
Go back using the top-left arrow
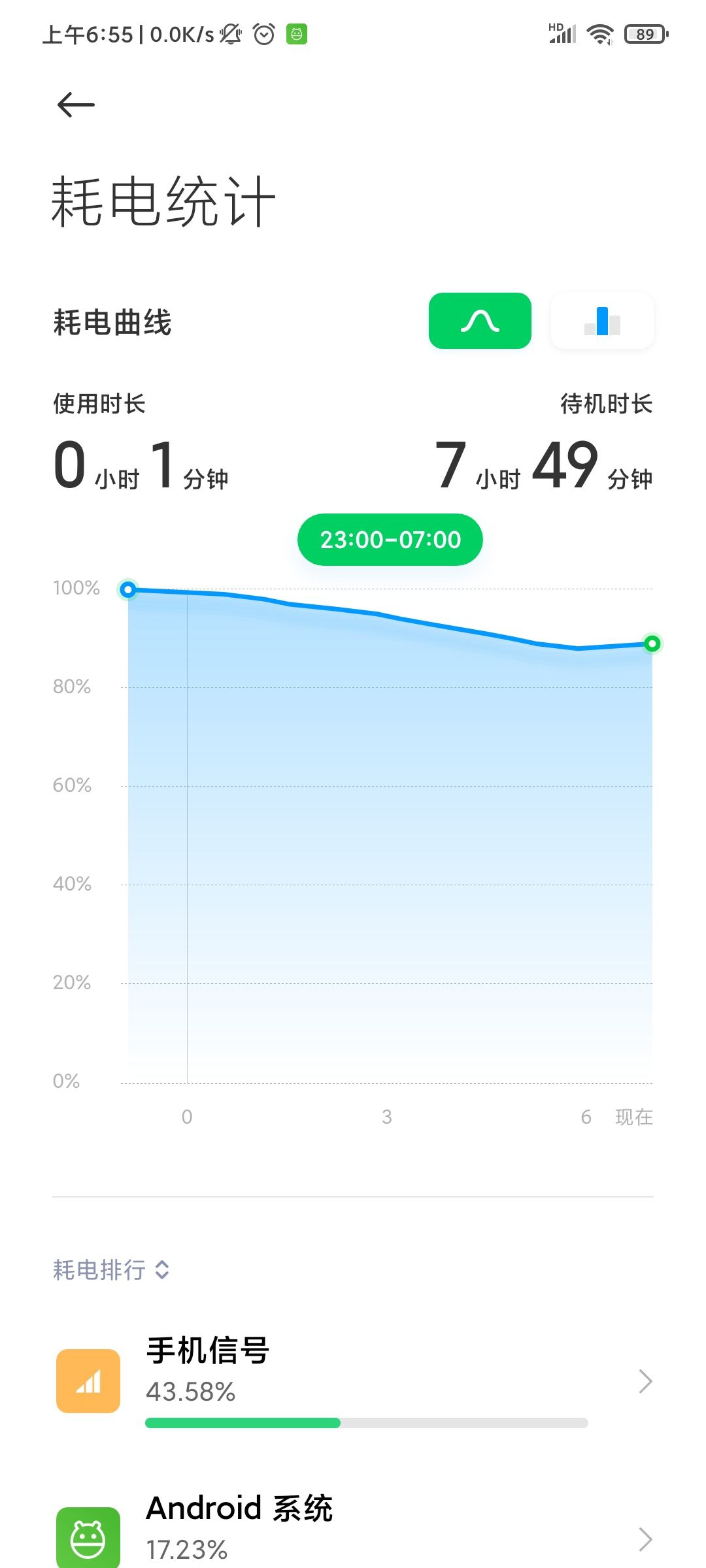[x=76, y=105]
